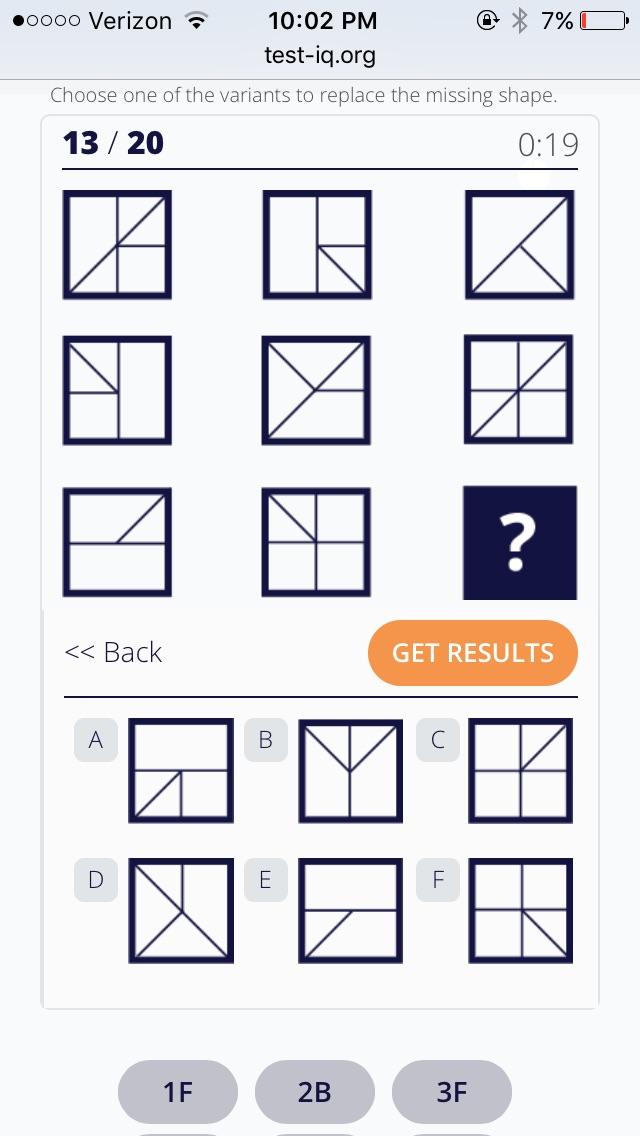The image size is (640, 1136).
Task: Tap the GET RESULTS button
Action: click(x=473, y=653)
